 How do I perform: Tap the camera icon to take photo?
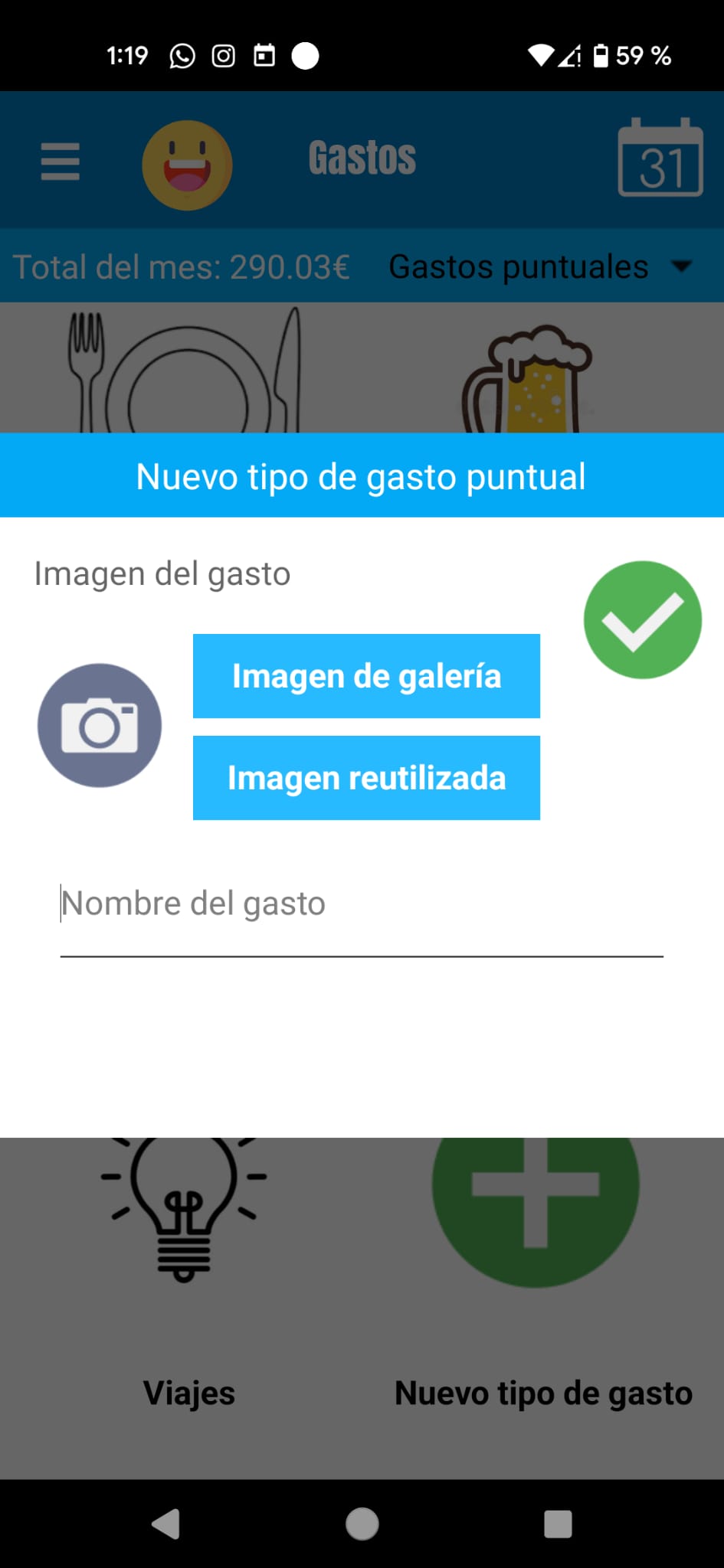point(100,725)
